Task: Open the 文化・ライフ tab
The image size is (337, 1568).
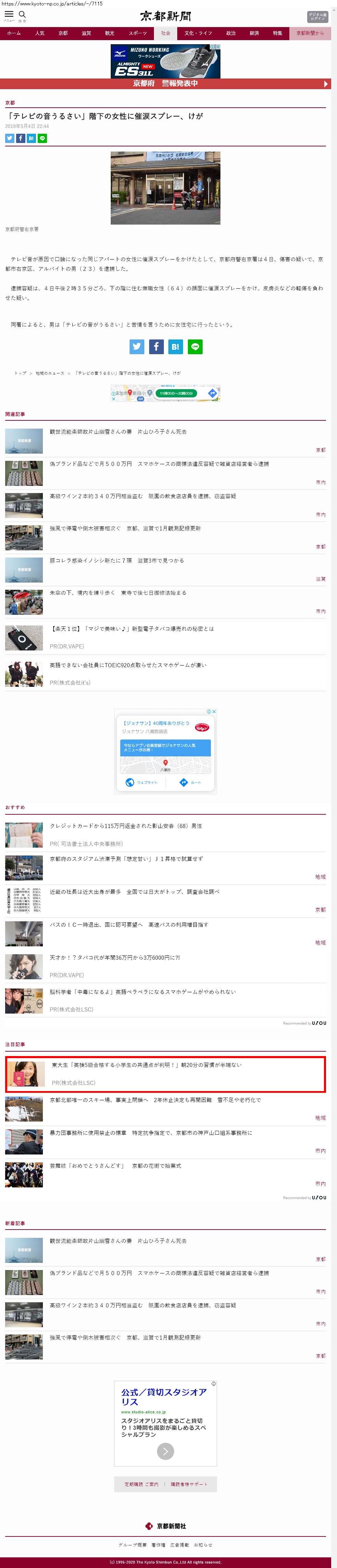Action: pyautogui.click(x=198, y=34)
